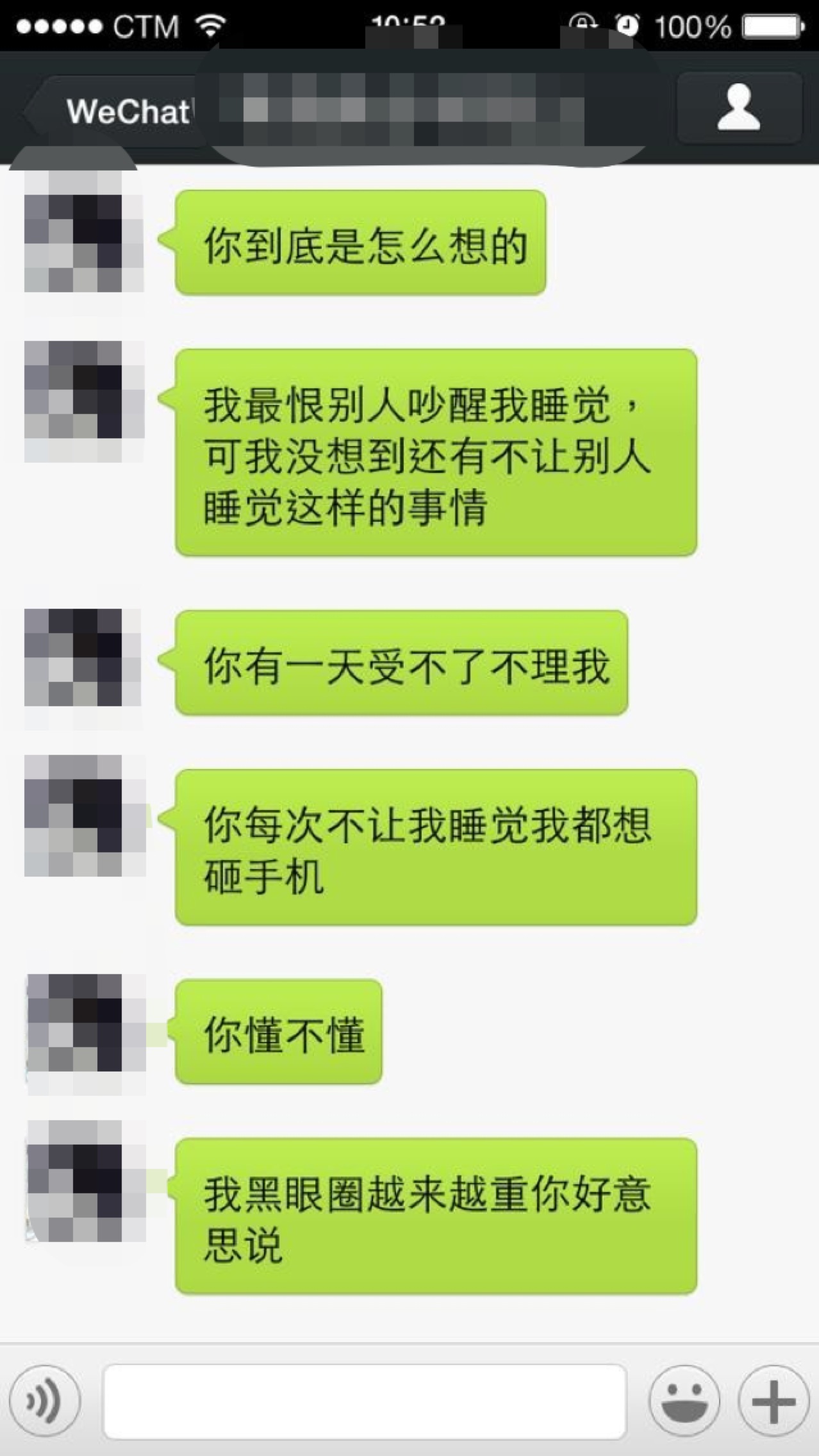Switch to voice message input
Image resolution: width=819 pixels, height=1456 pixels.
[45, 1401]
